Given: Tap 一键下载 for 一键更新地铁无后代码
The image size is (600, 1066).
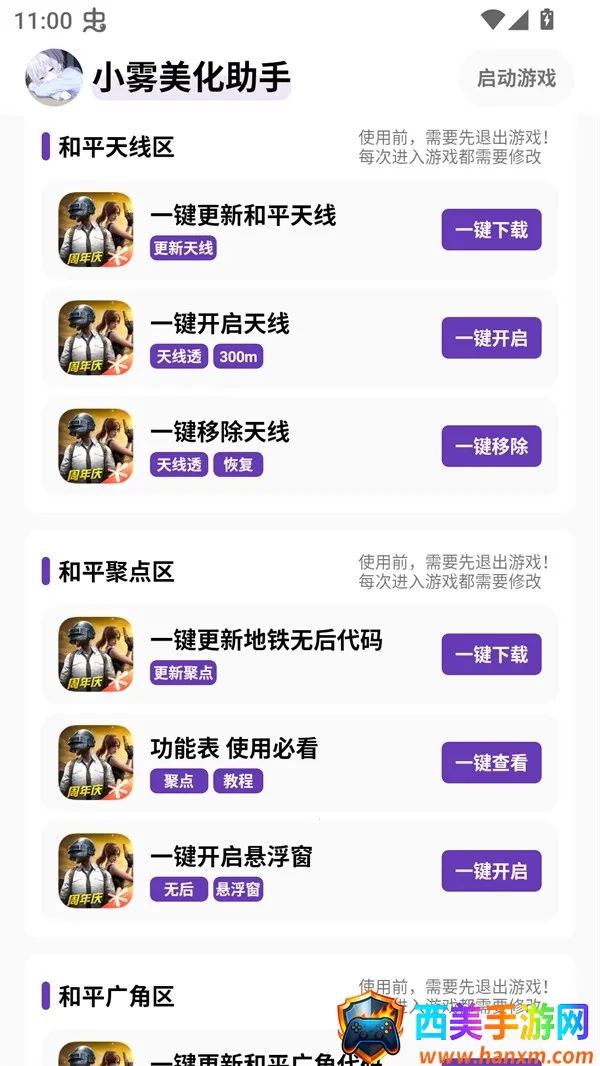Looking at the screenshot, I should point(491,654).
